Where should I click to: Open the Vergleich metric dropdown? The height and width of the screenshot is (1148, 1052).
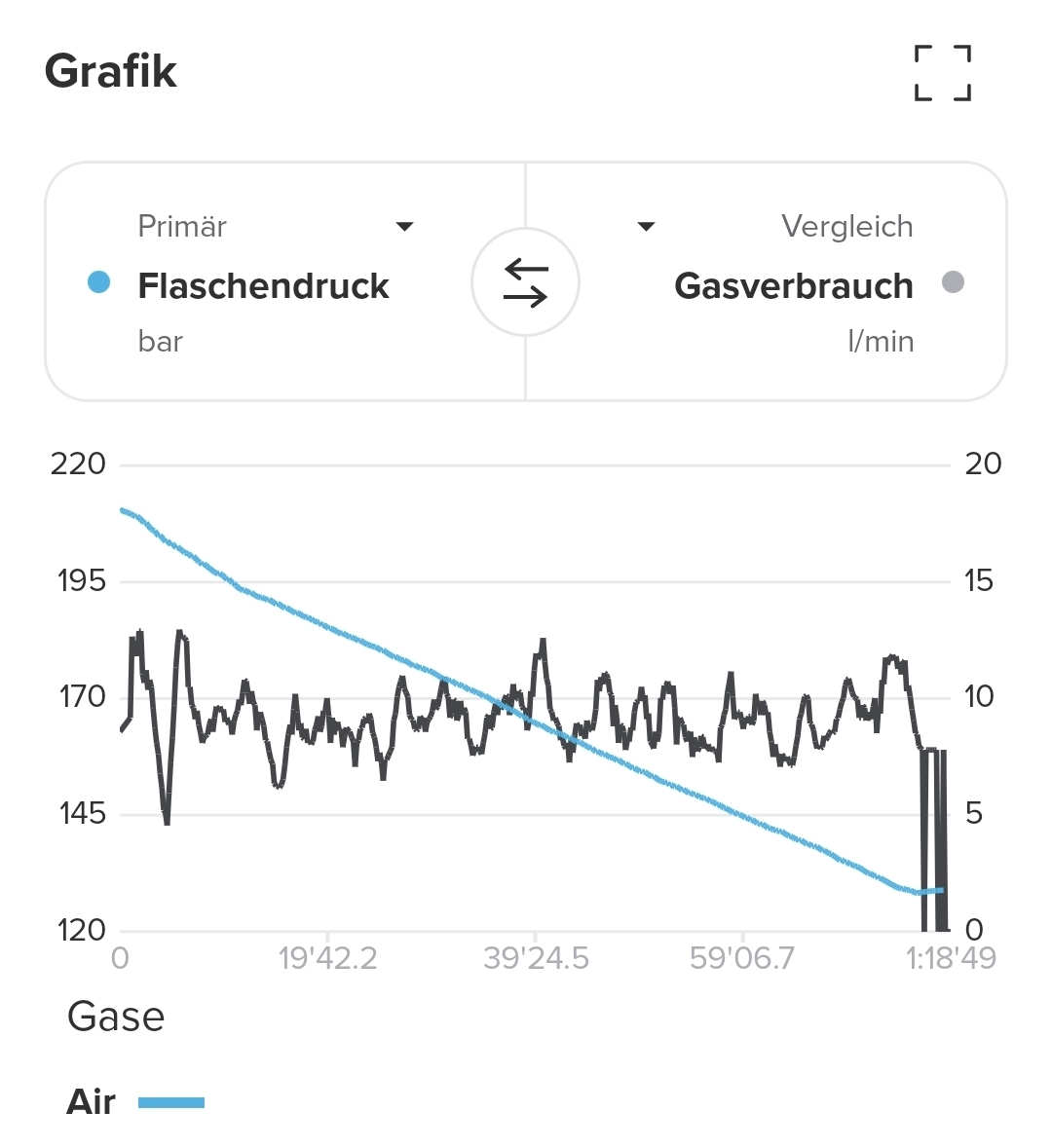(646, 227)
